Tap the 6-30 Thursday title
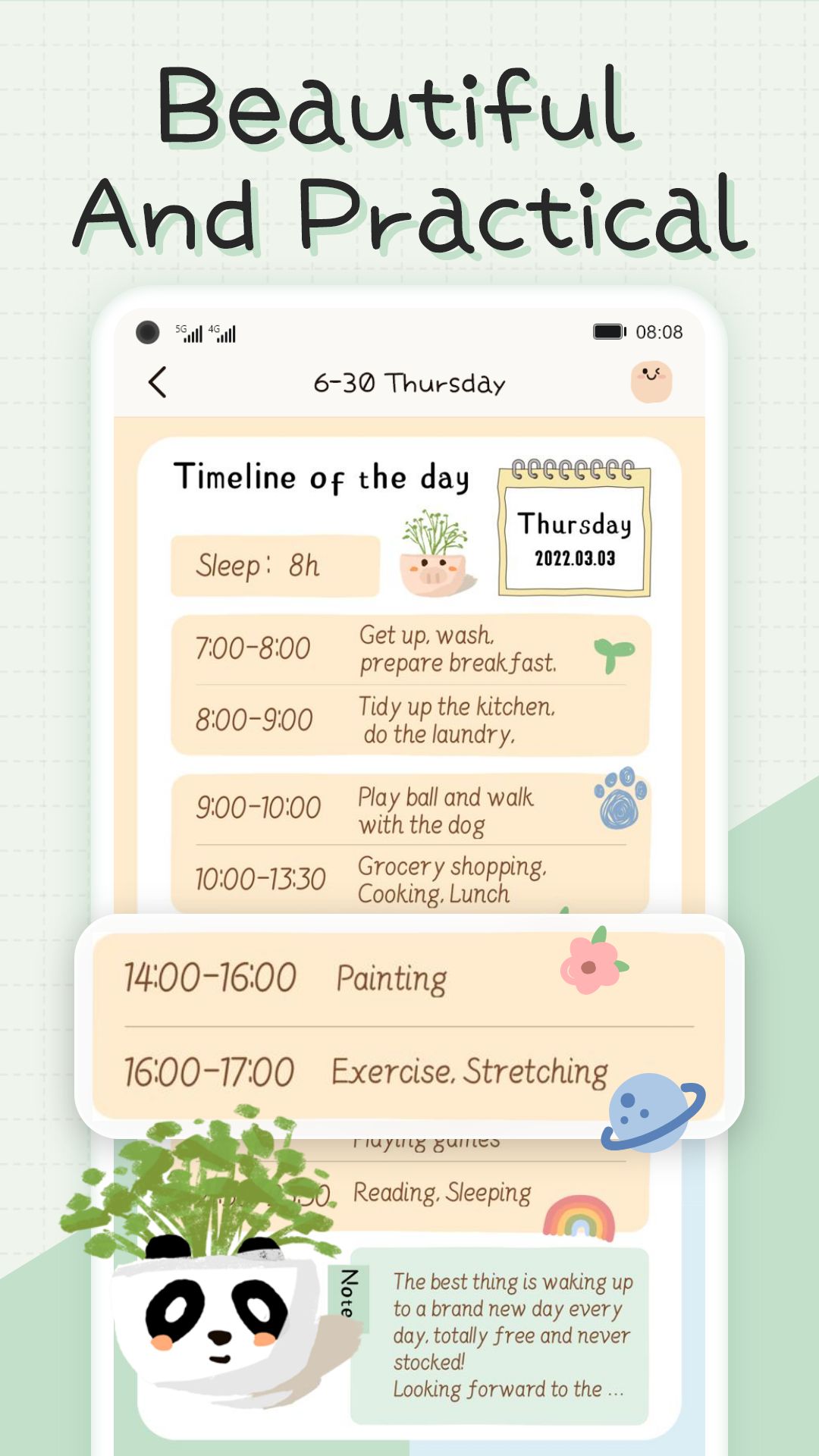 pos(409,383)
